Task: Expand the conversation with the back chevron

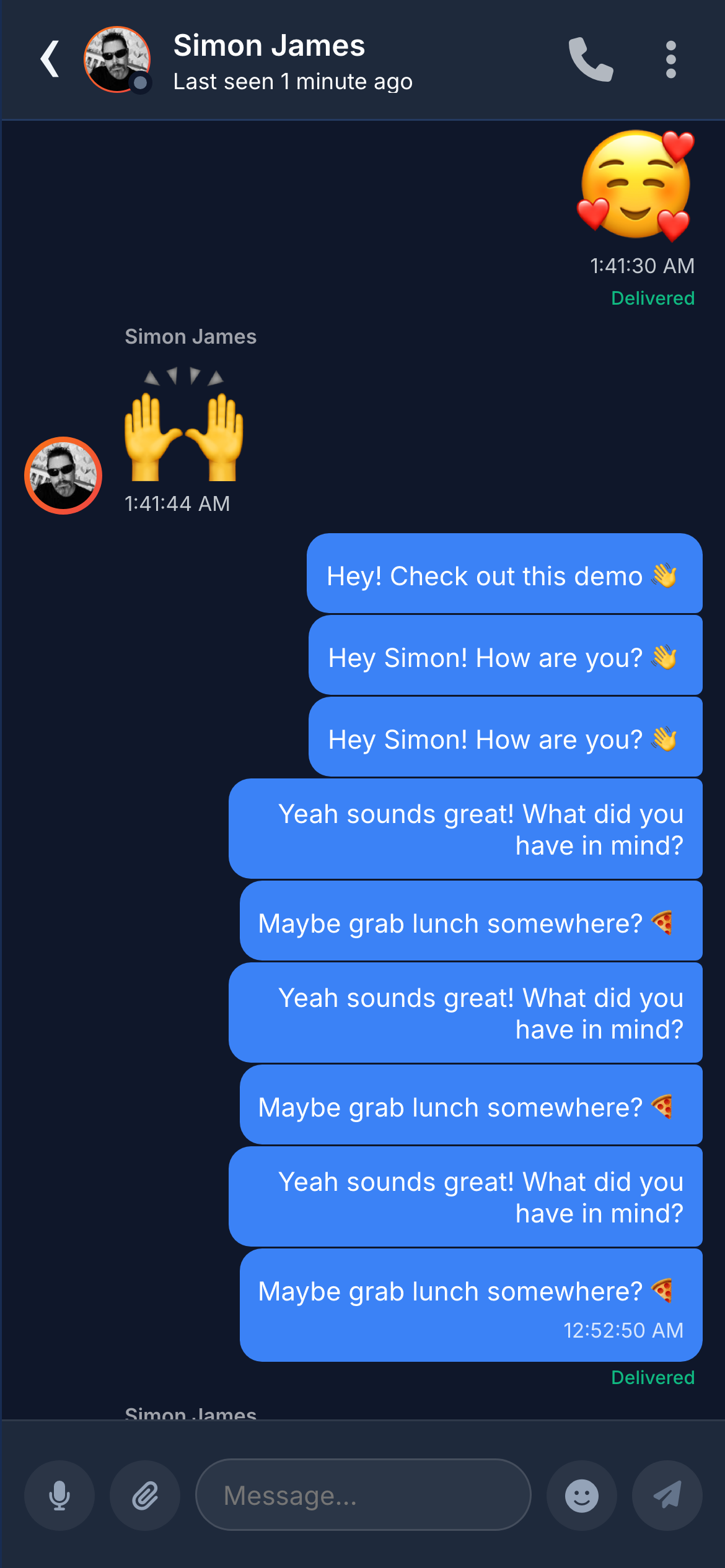Action: click(50, 59)
